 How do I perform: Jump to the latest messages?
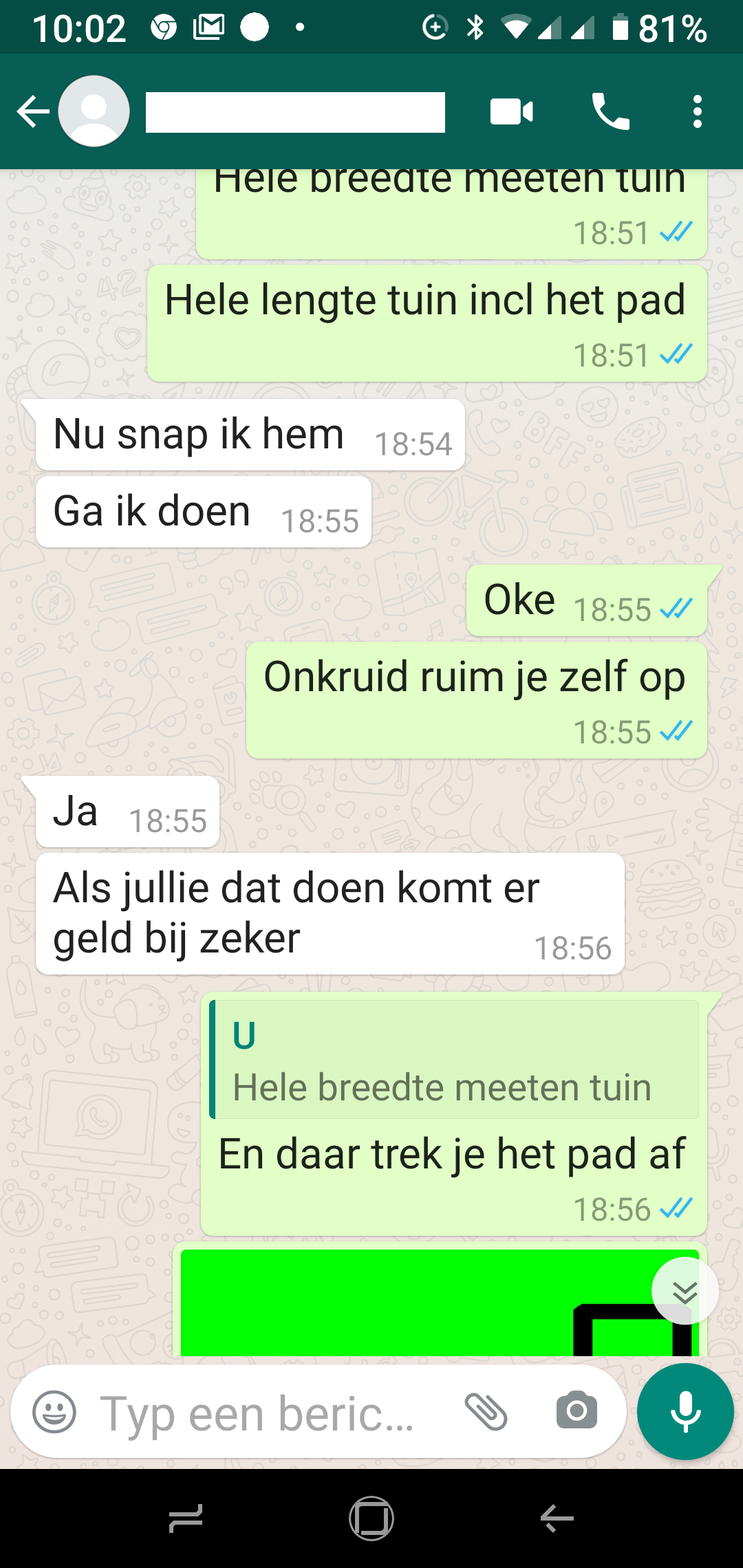tap(685, 1291)
